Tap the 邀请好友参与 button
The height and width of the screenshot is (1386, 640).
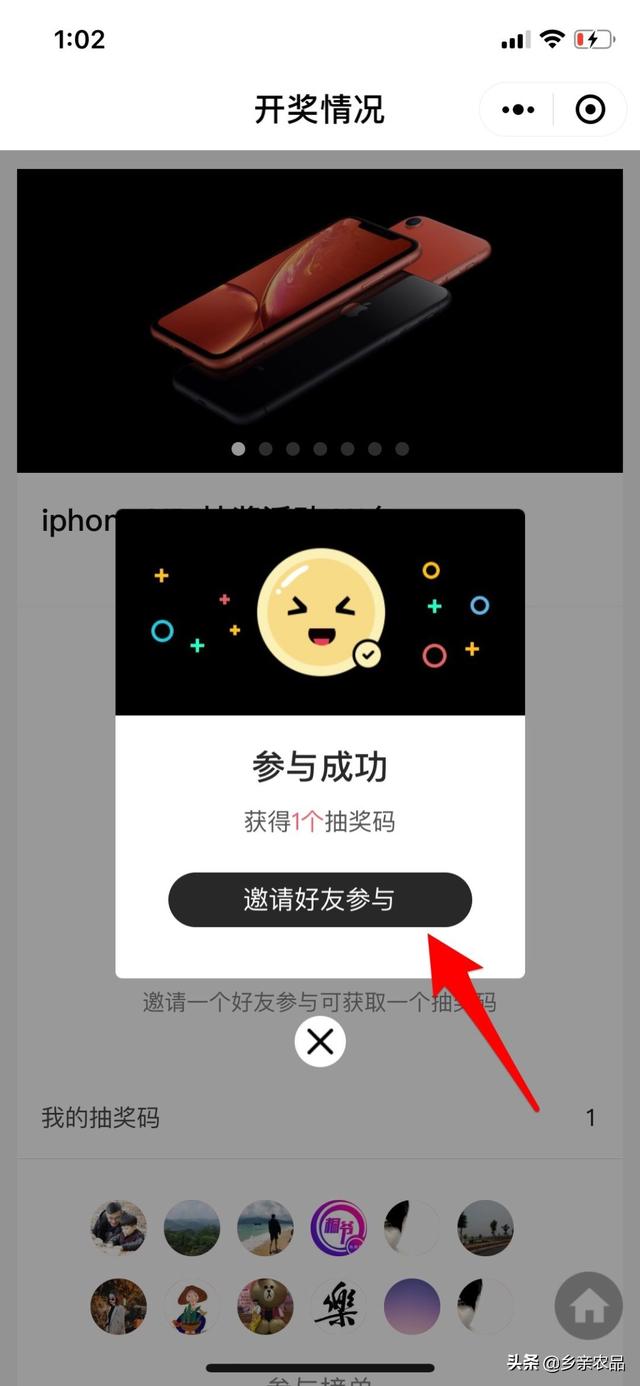tap(319, 899)
